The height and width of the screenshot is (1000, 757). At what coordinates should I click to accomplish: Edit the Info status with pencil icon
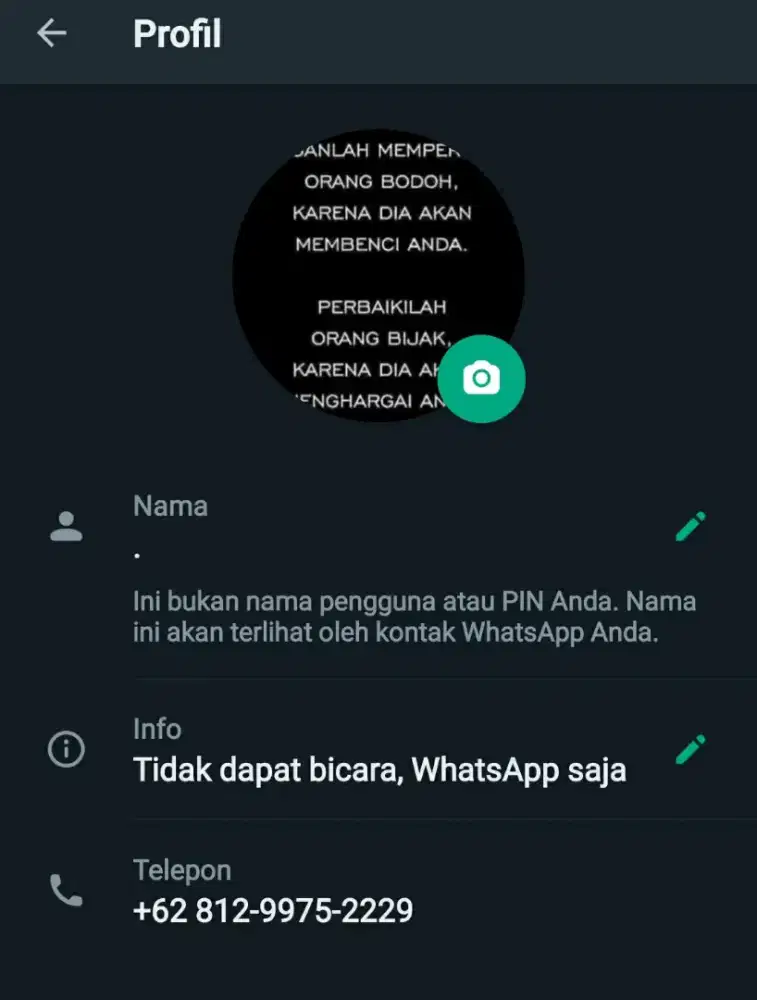click(x=690, y=749)
